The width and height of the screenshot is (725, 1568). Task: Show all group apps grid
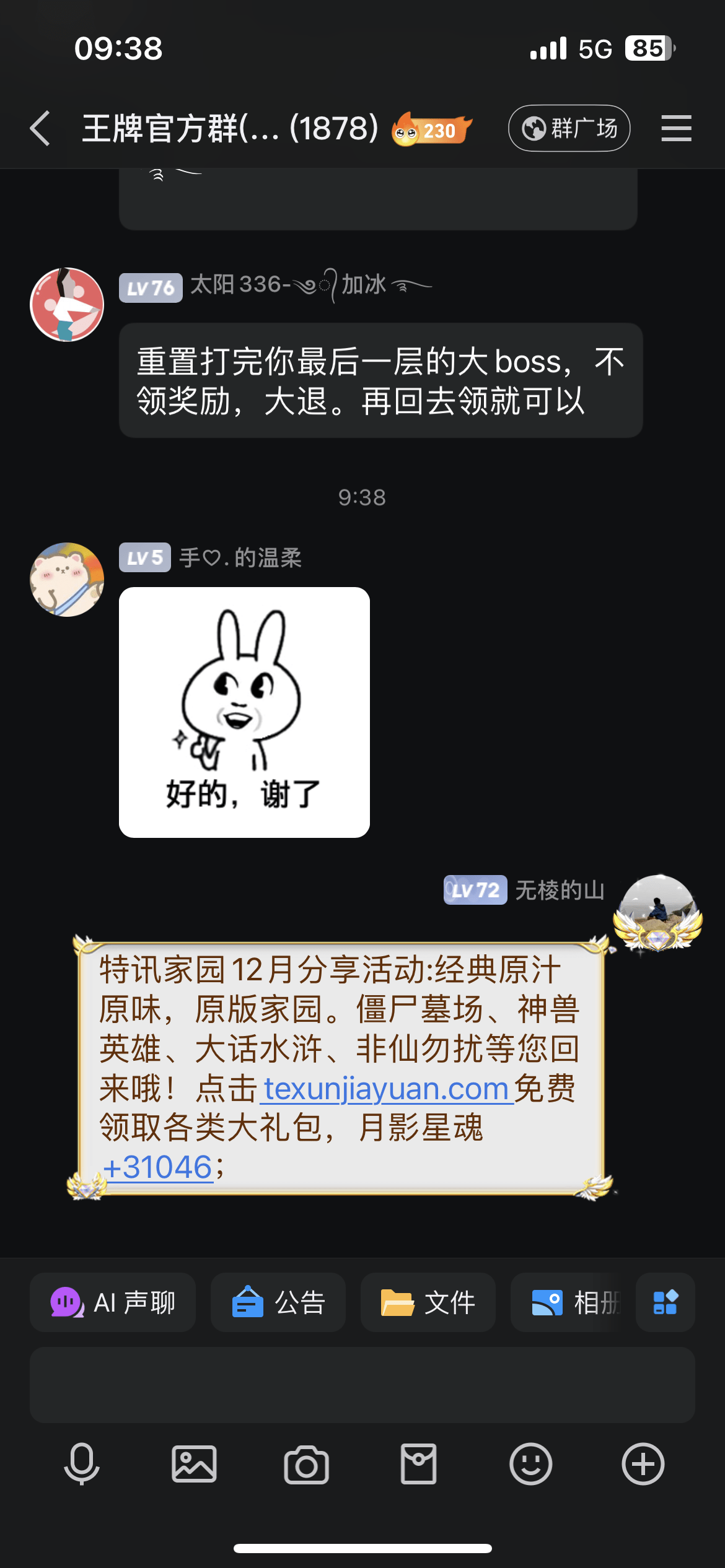666,1302
